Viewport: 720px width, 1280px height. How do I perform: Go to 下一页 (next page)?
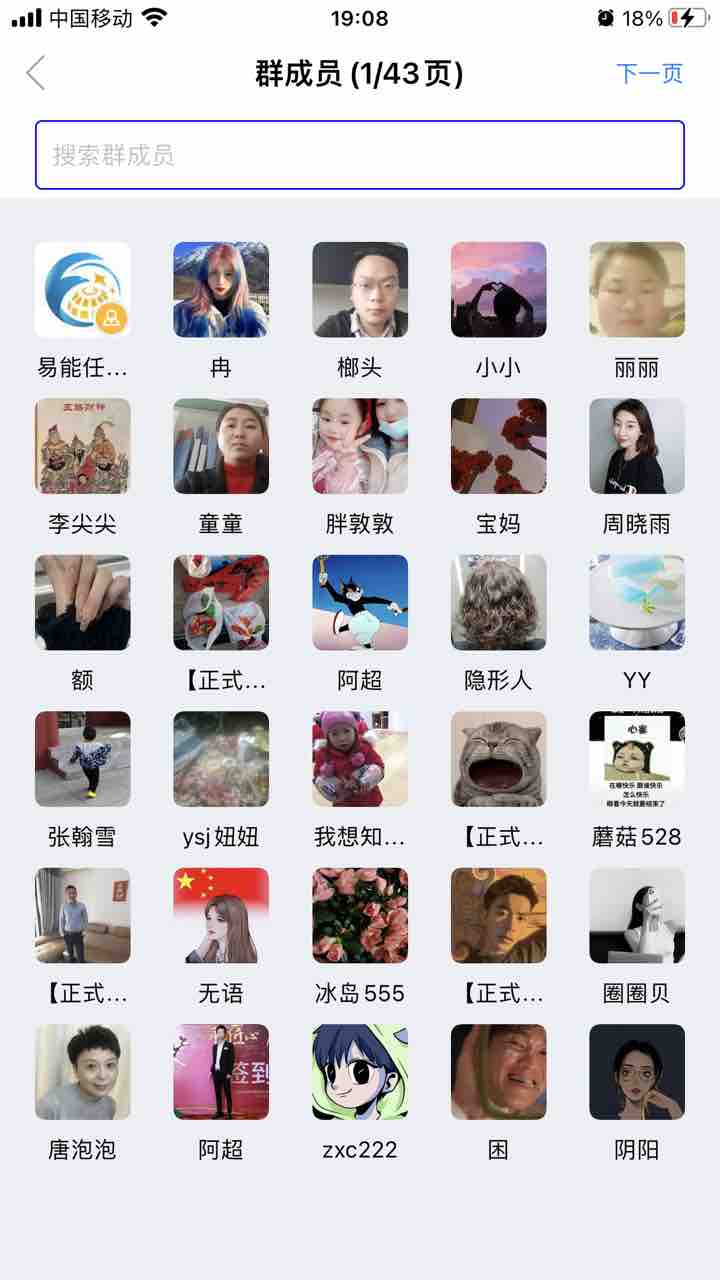[x=649, y=73]
